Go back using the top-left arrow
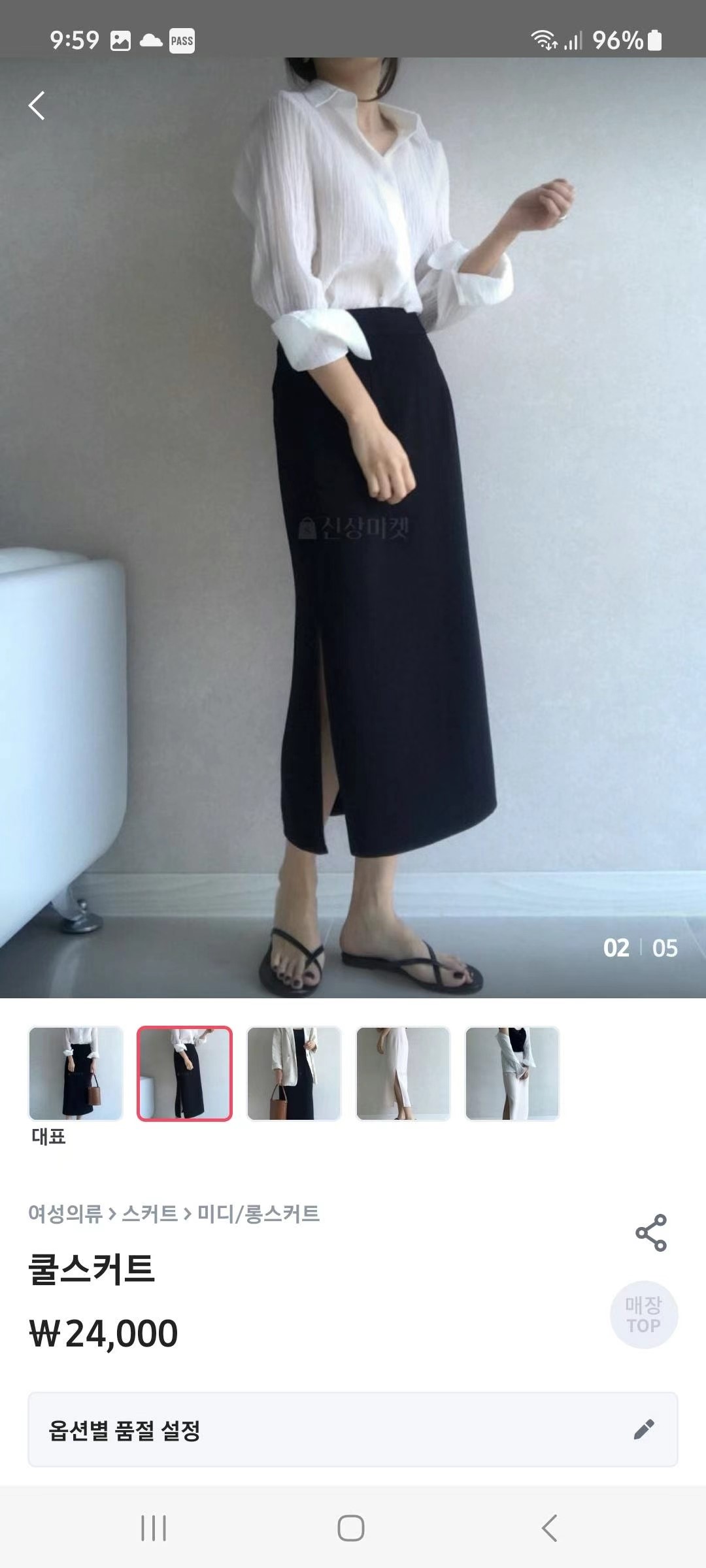Screen dimensions: 706x1568 [37, 105]
